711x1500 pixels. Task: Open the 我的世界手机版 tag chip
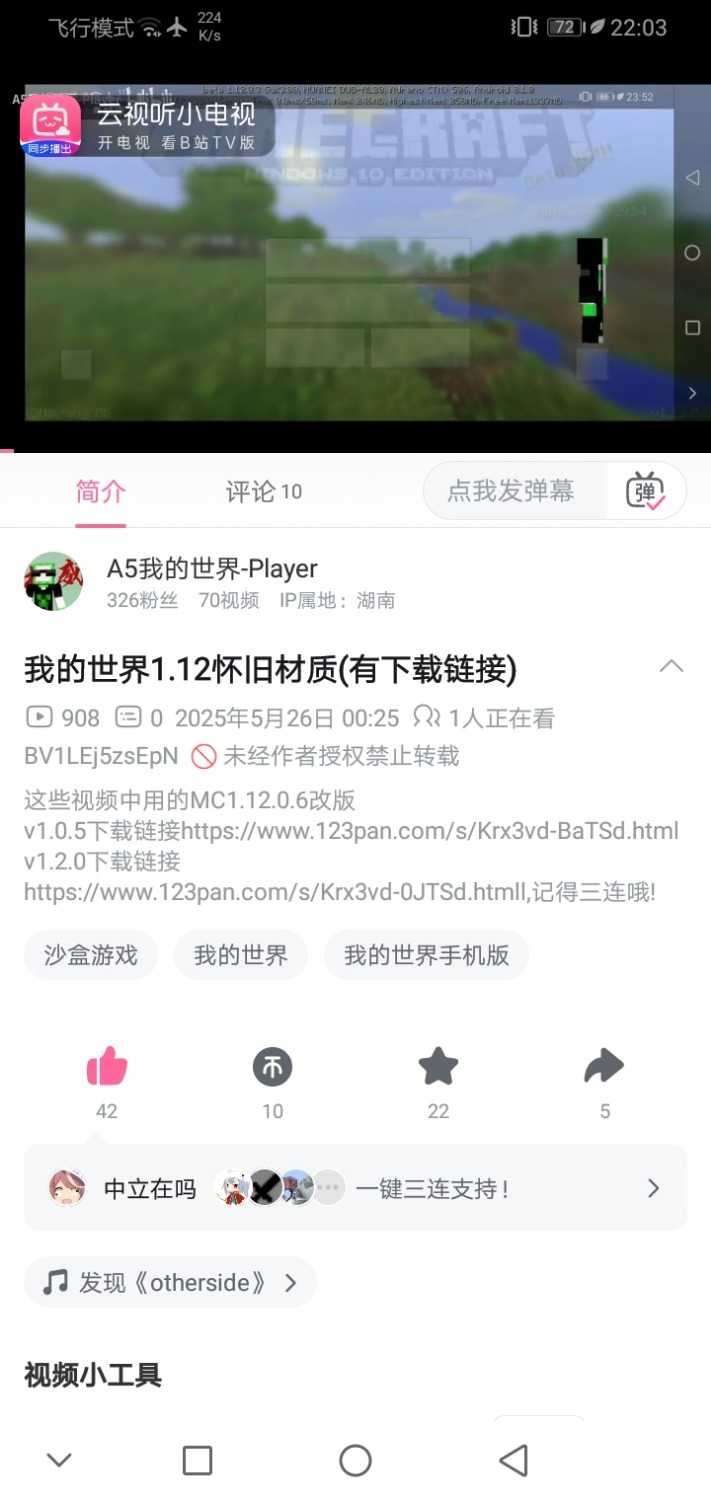(426, 955)
